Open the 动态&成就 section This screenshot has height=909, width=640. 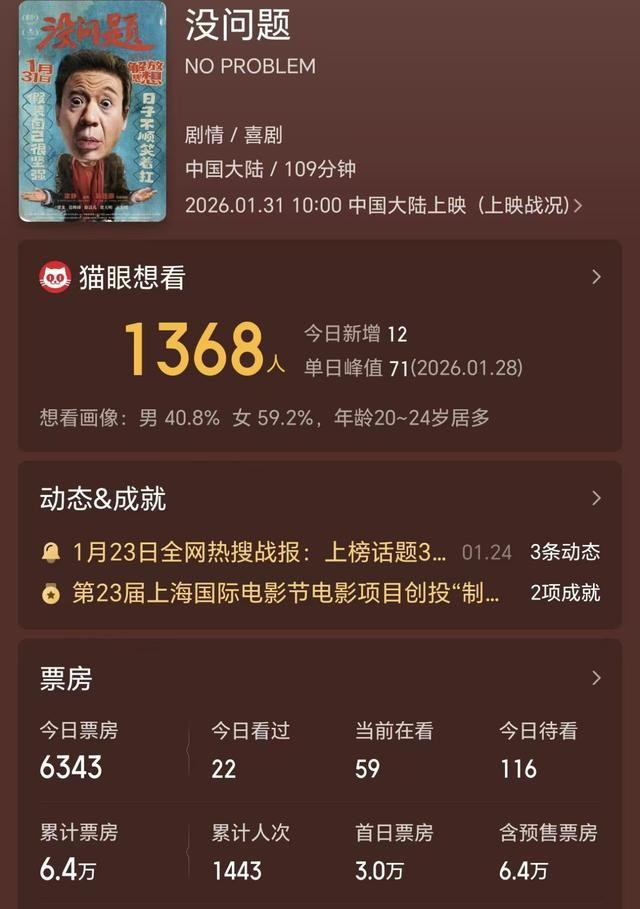596,498
